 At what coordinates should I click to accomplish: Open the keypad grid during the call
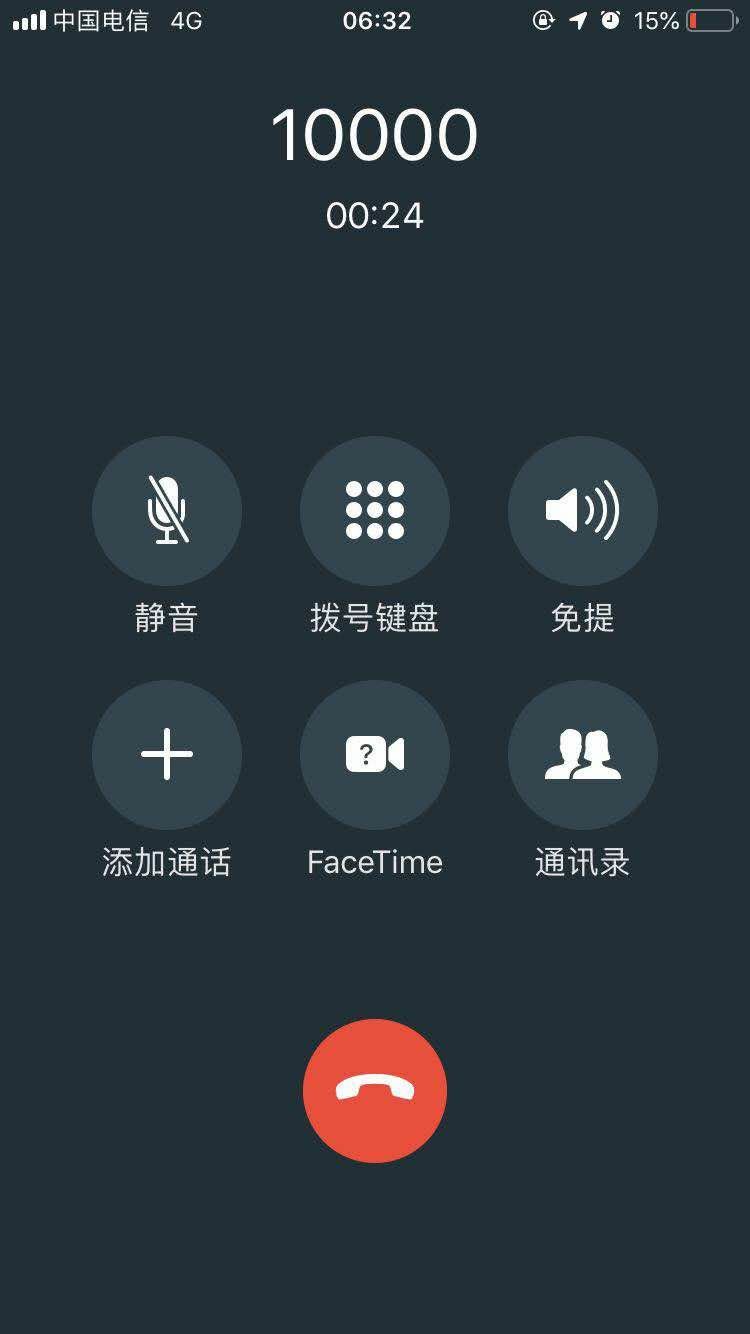click(375, 510)
